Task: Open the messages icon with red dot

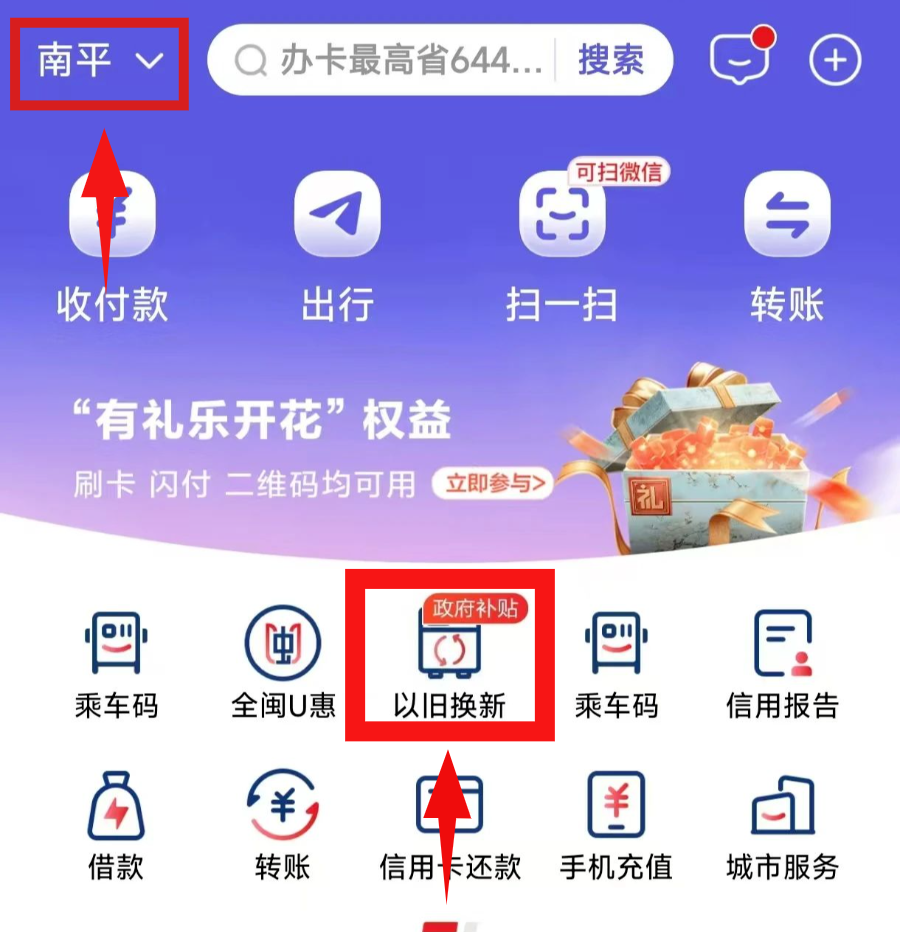Action: pos(741,61)
